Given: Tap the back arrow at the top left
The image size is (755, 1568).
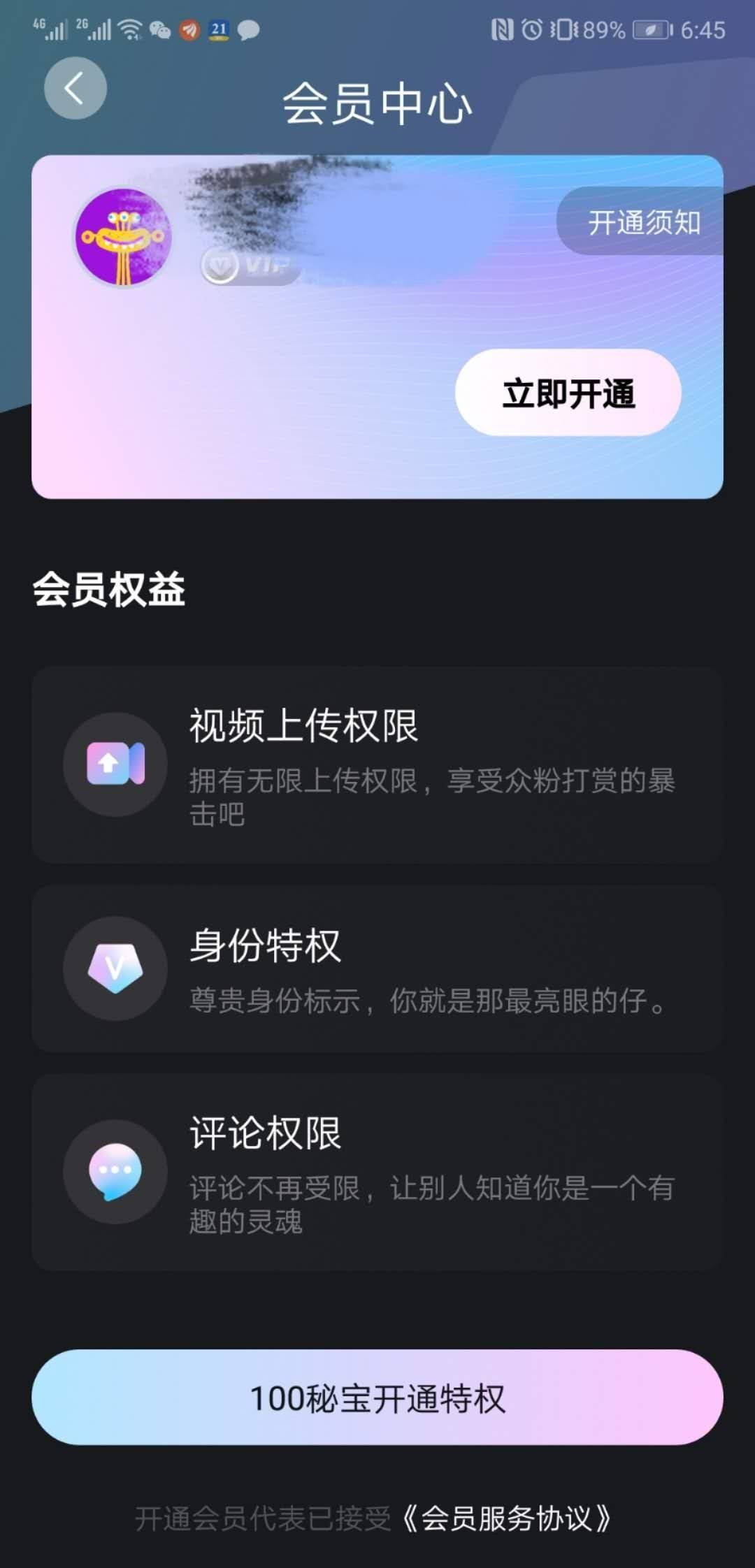Looking at the screenshot, I should coord(75,88).
